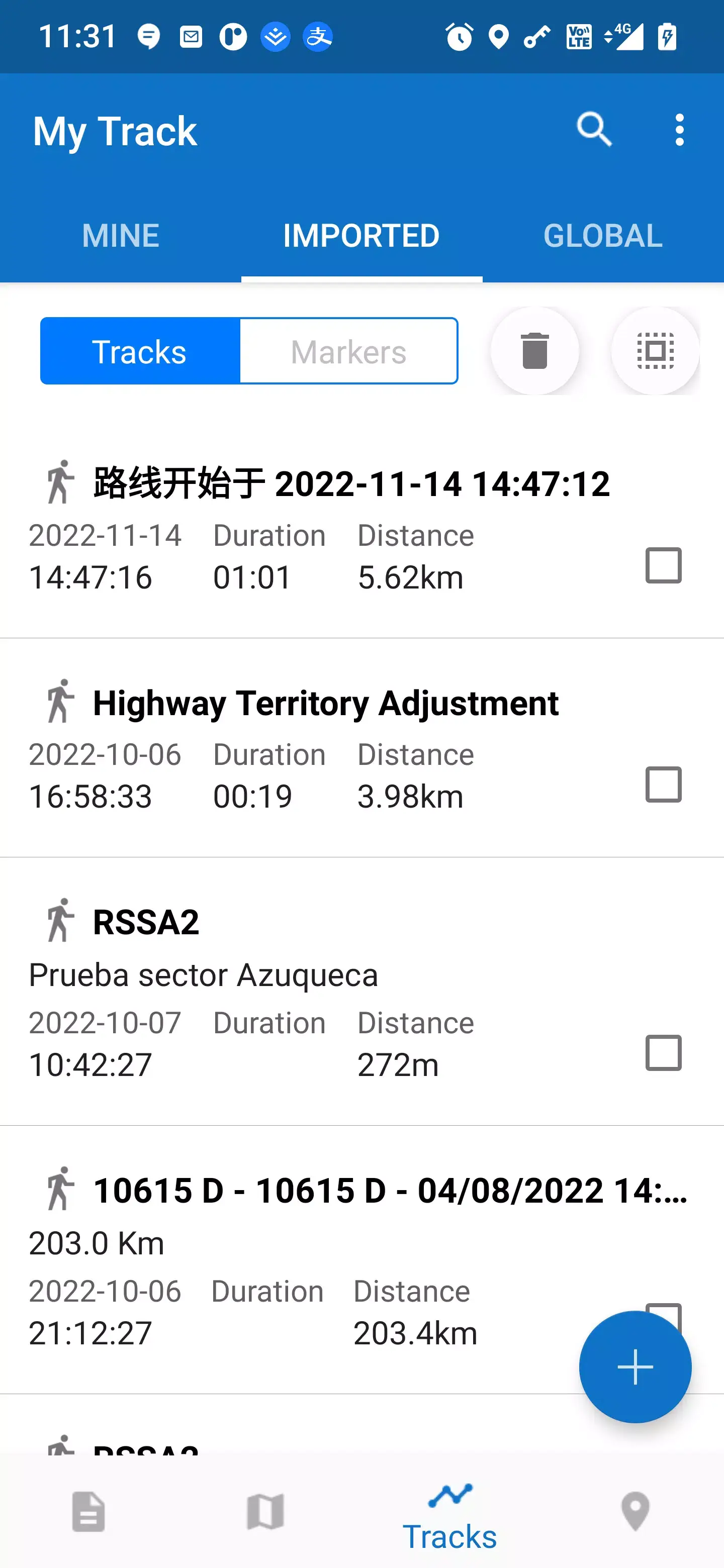
Task: Open the markers location icon in bottom bar
Action: pos(635,1510)
